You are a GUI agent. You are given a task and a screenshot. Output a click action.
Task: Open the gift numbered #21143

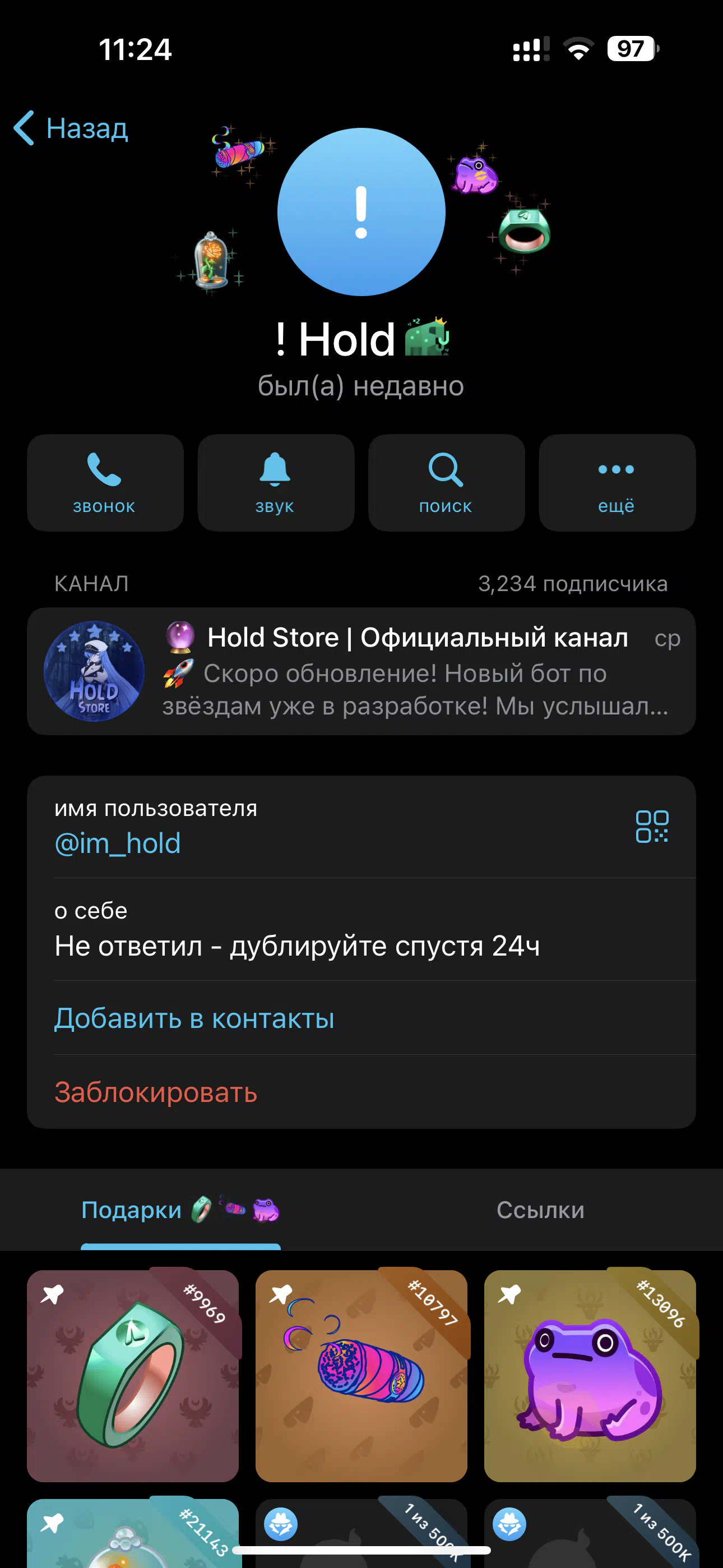tap(133, 1533)
